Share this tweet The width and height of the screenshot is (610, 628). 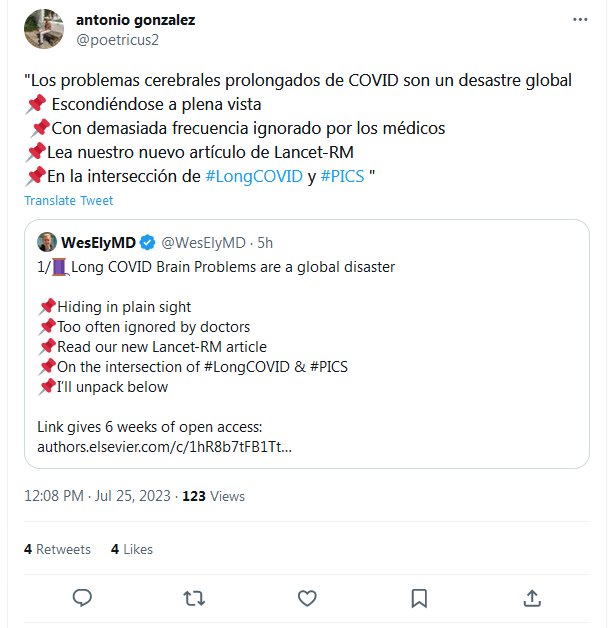click(x=532, y=598)
